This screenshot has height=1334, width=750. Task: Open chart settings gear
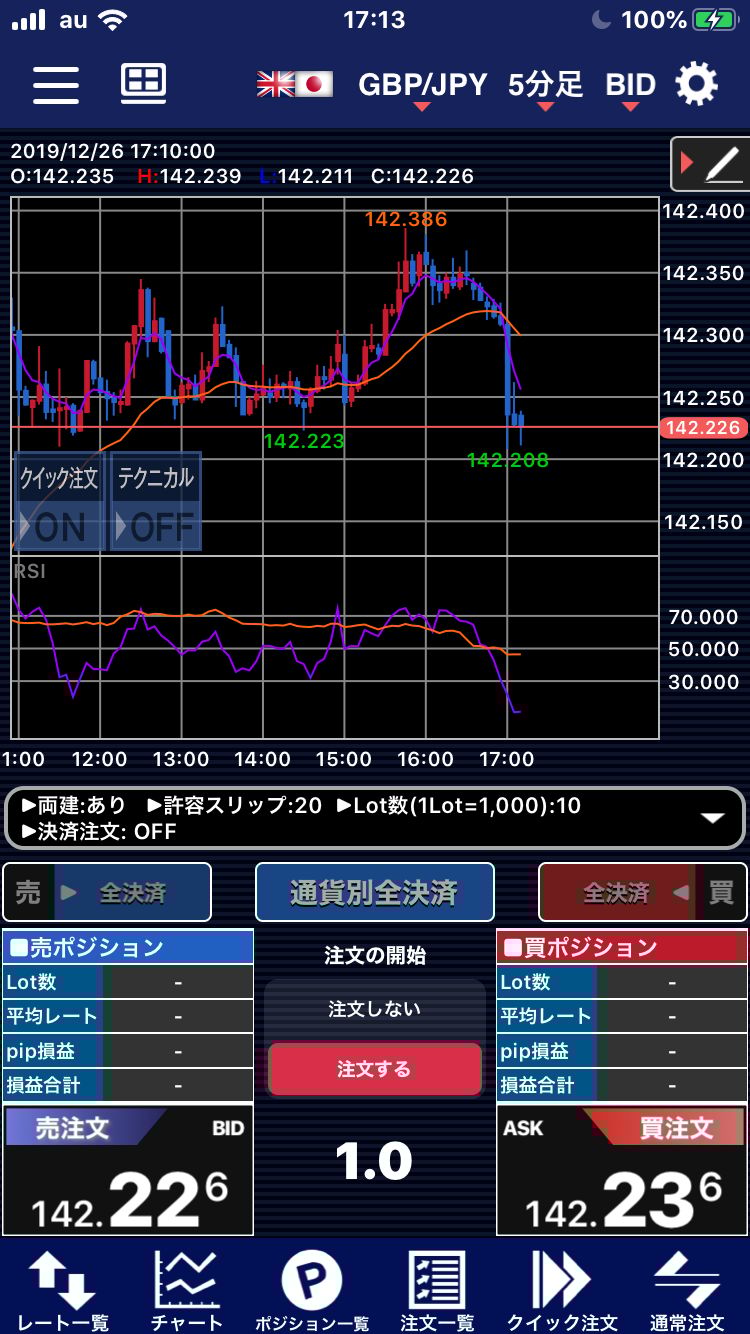click(x=697, y=84)
